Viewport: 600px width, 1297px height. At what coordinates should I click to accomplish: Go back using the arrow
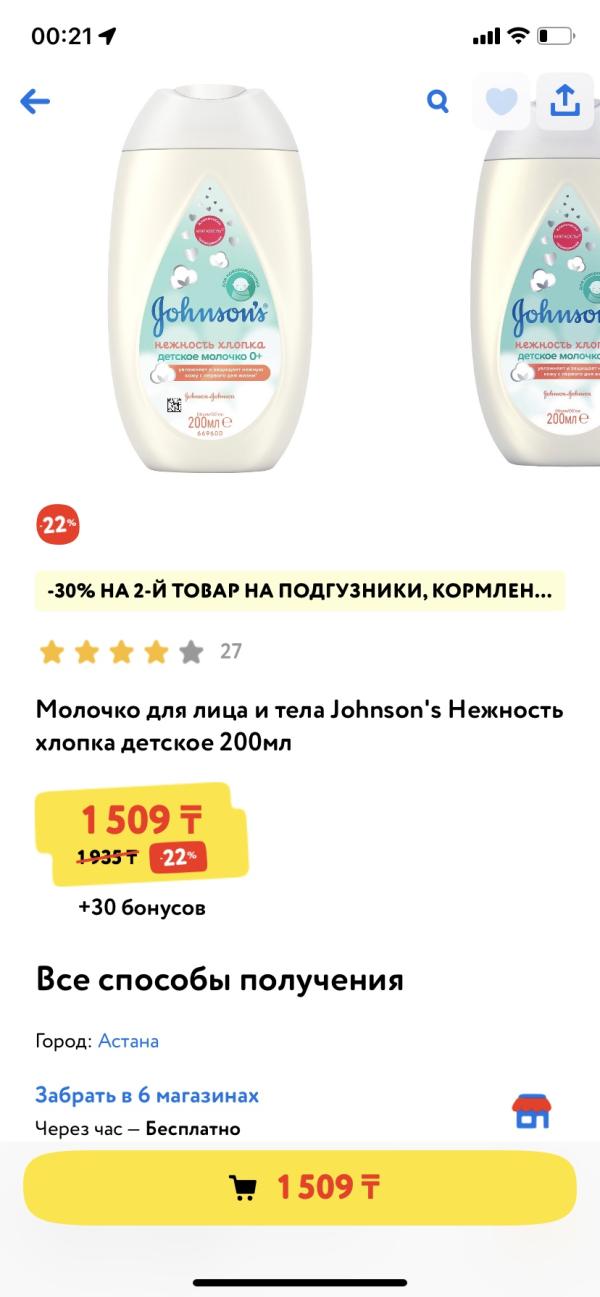(35, 101)
